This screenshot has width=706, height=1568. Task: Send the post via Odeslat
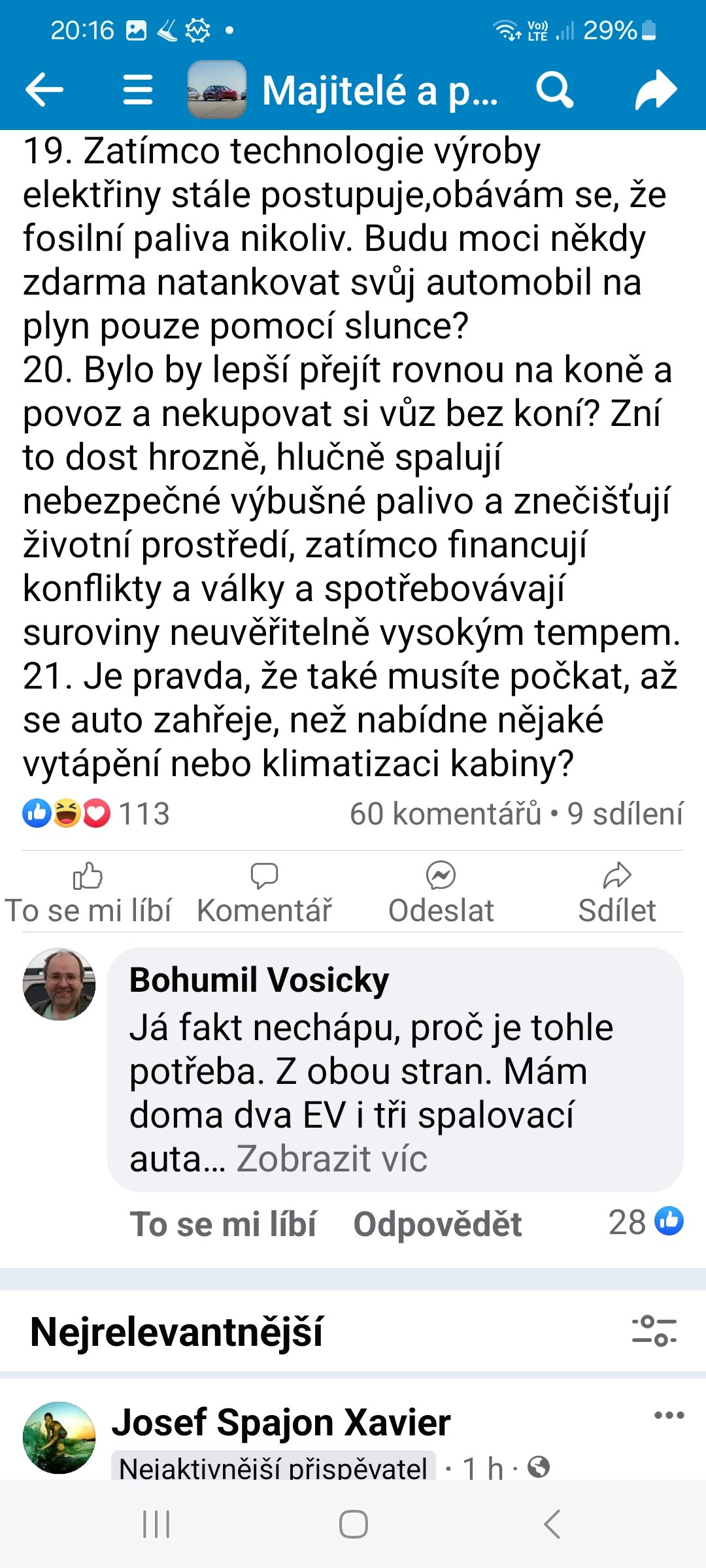pyautogui.click(x=441, y=892)
